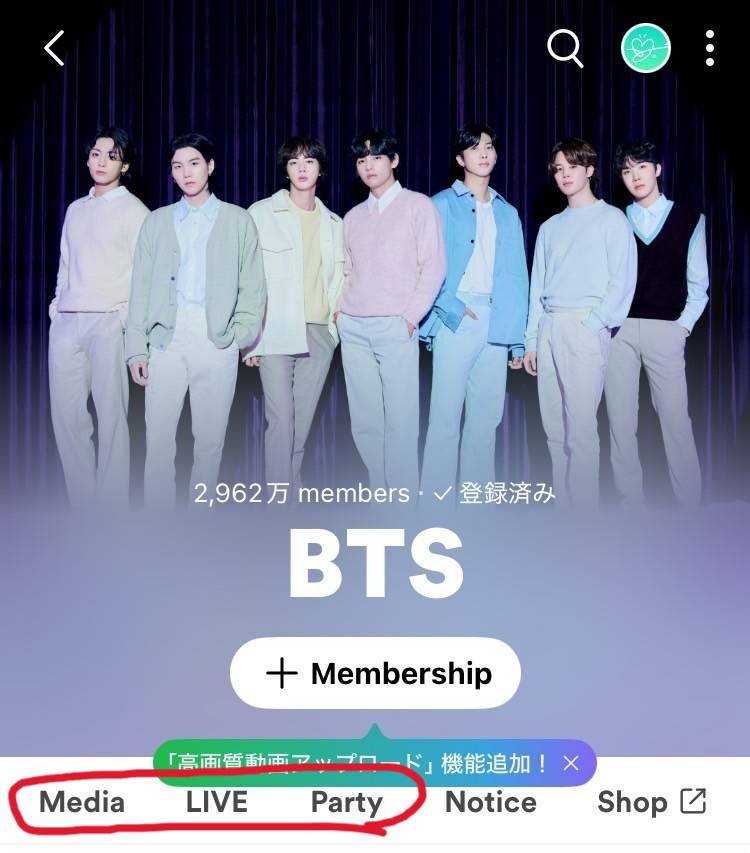750x853 pixels.
Task: Go back to the previous screen
Action: pos(55,48)
